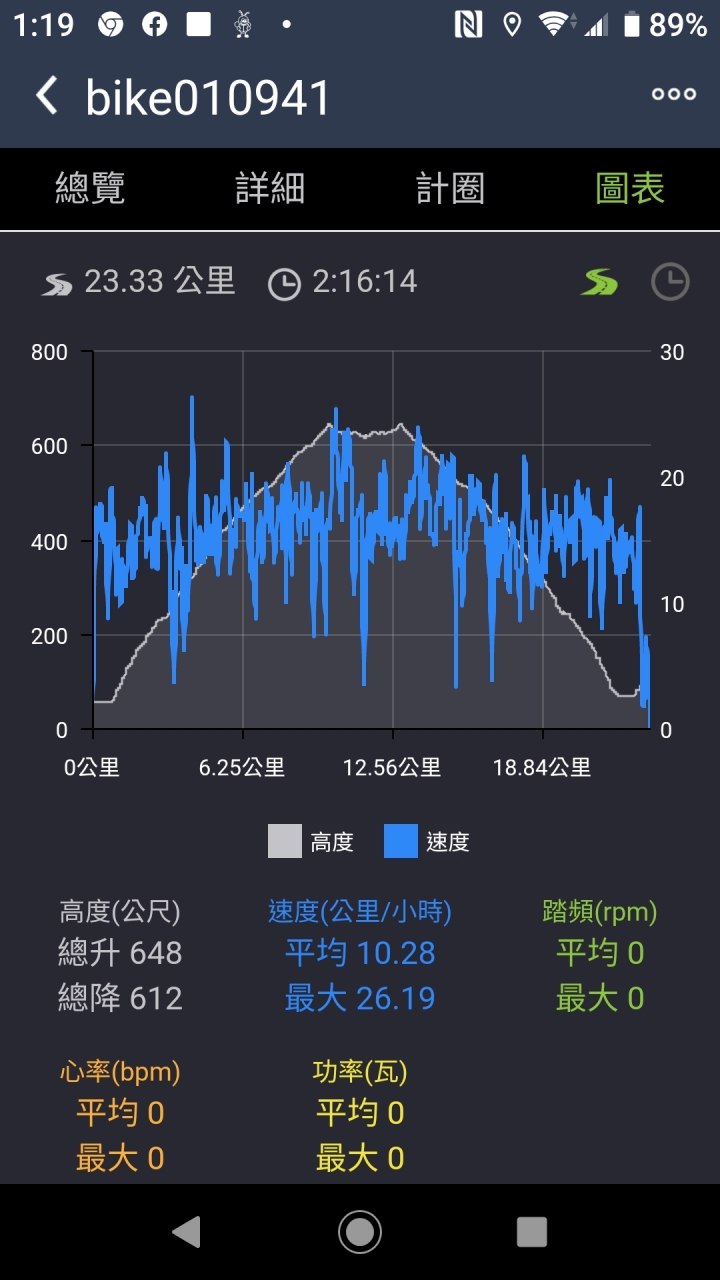Tap the system back button

(x=186, y=1232)
